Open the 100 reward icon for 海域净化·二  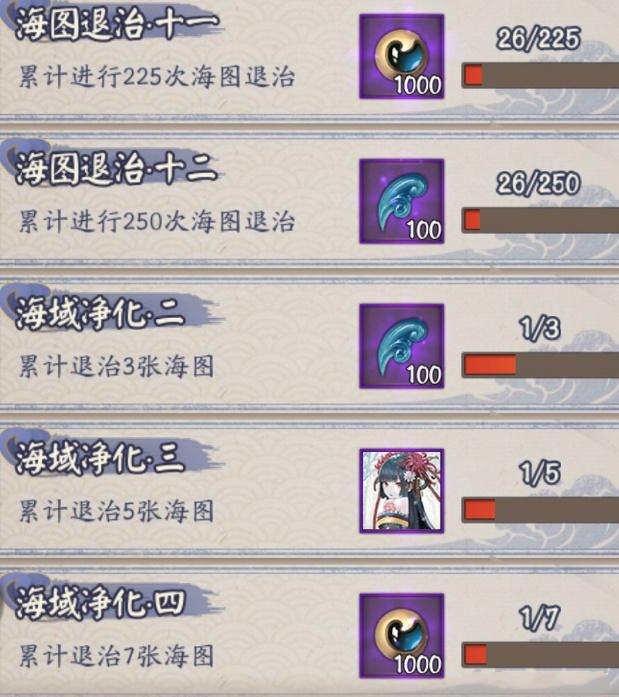click(401, 347)
